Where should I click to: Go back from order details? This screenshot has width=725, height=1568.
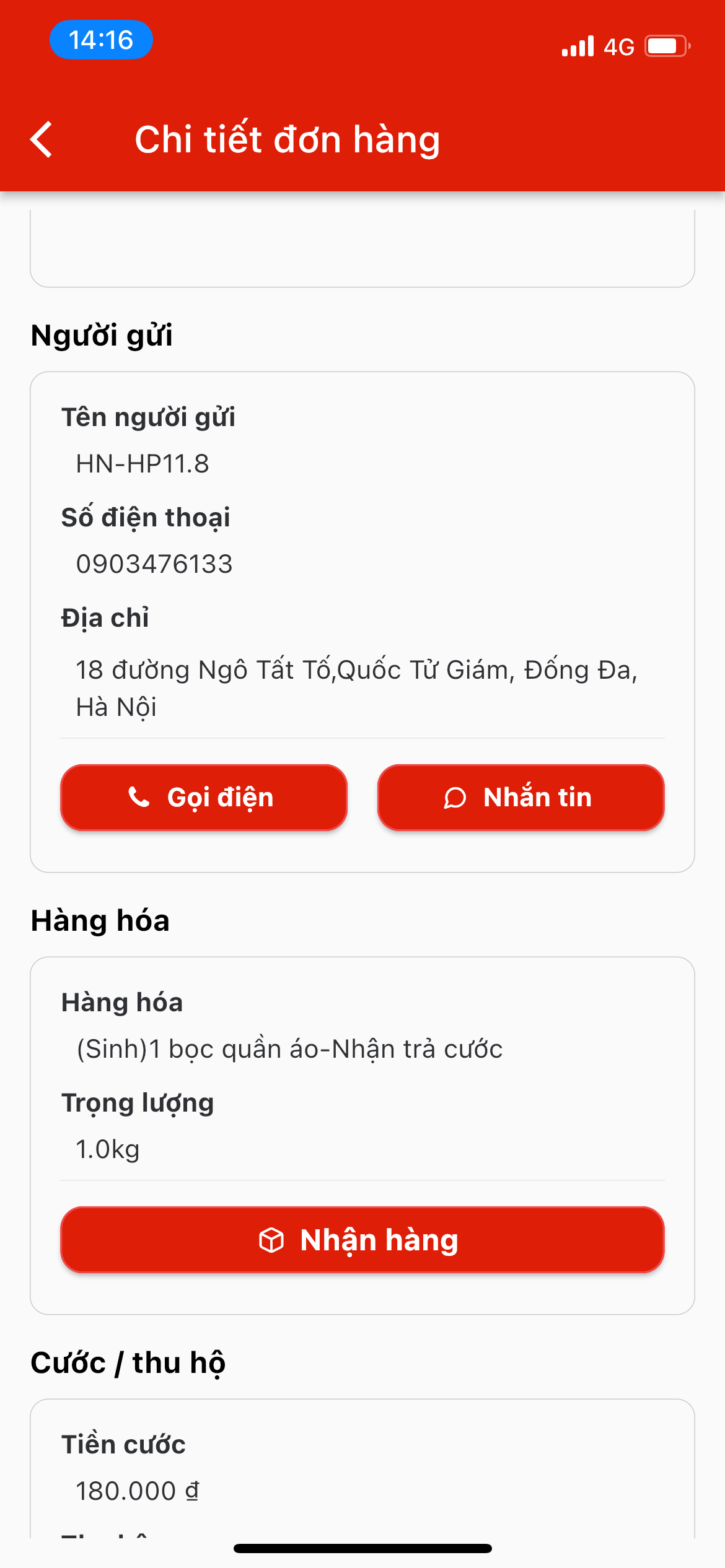42,139
